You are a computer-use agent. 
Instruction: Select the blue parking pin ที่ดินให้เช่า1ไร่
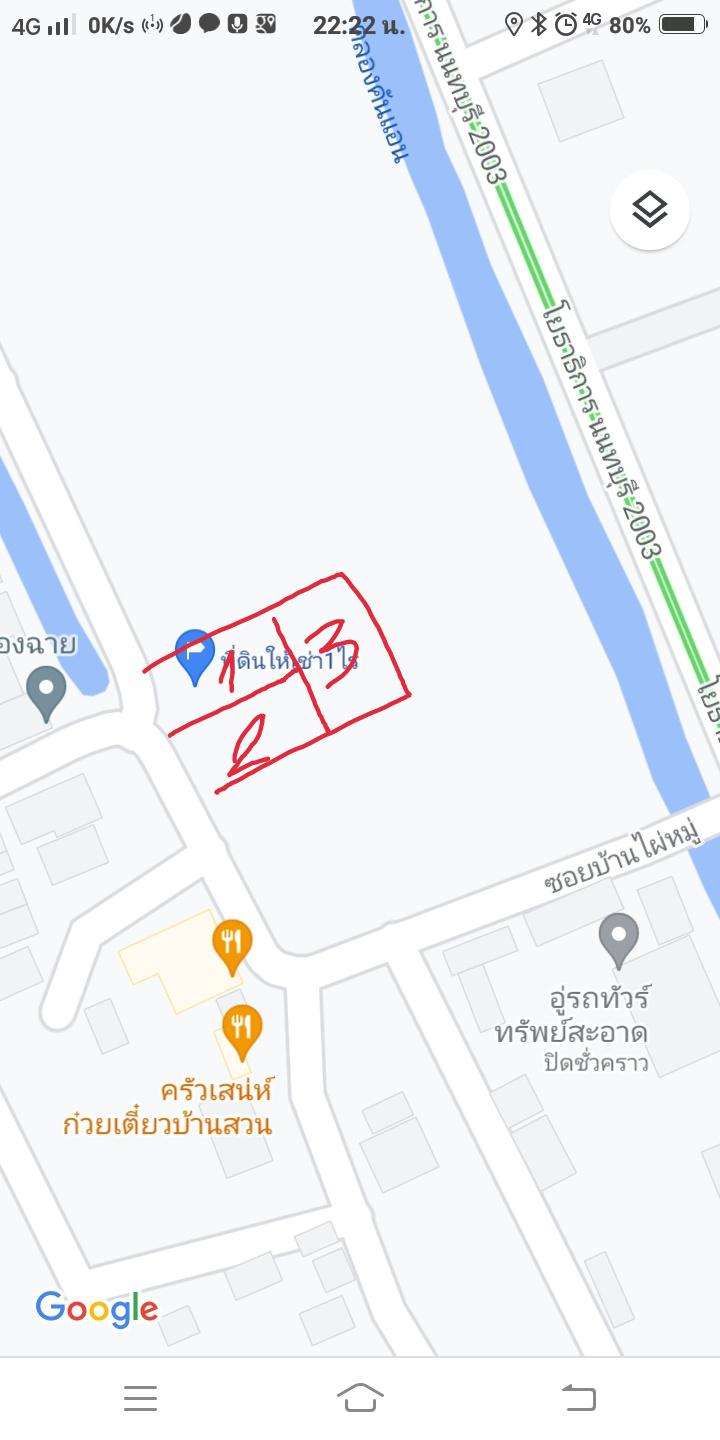[x=195, y=657]
